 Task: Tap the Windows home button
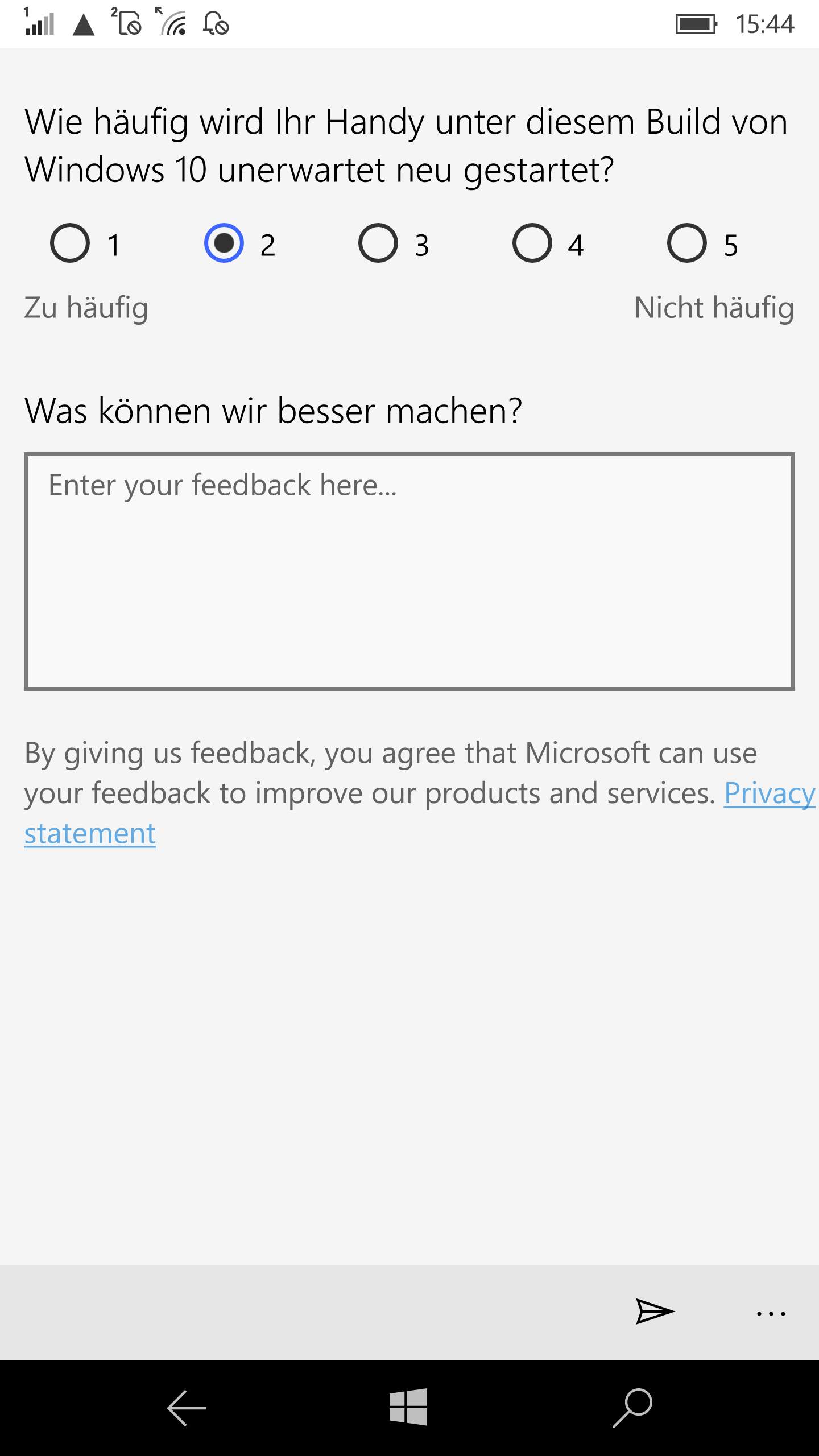pos(408,1407)
